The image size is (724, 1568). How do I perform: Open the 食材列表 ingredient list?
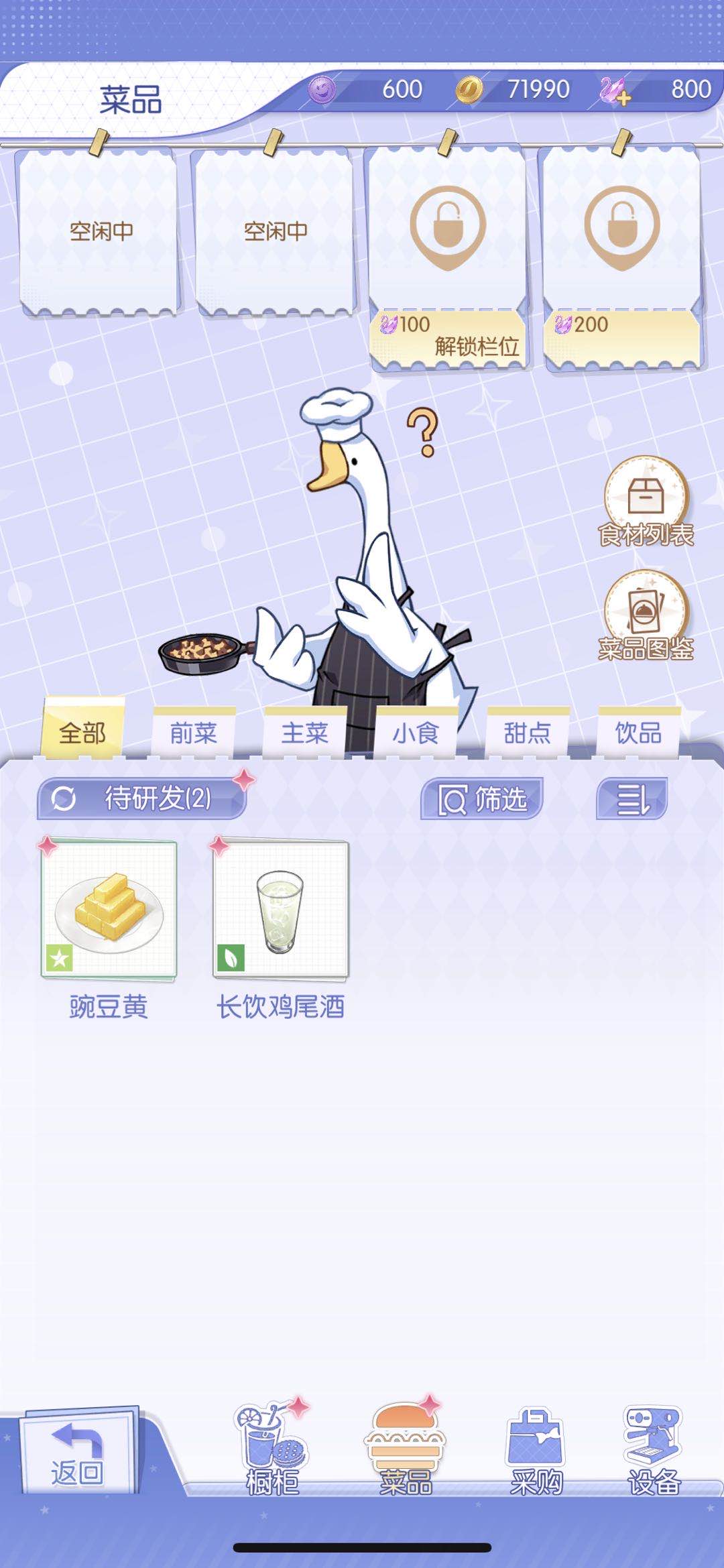click(x=646, y=502)
